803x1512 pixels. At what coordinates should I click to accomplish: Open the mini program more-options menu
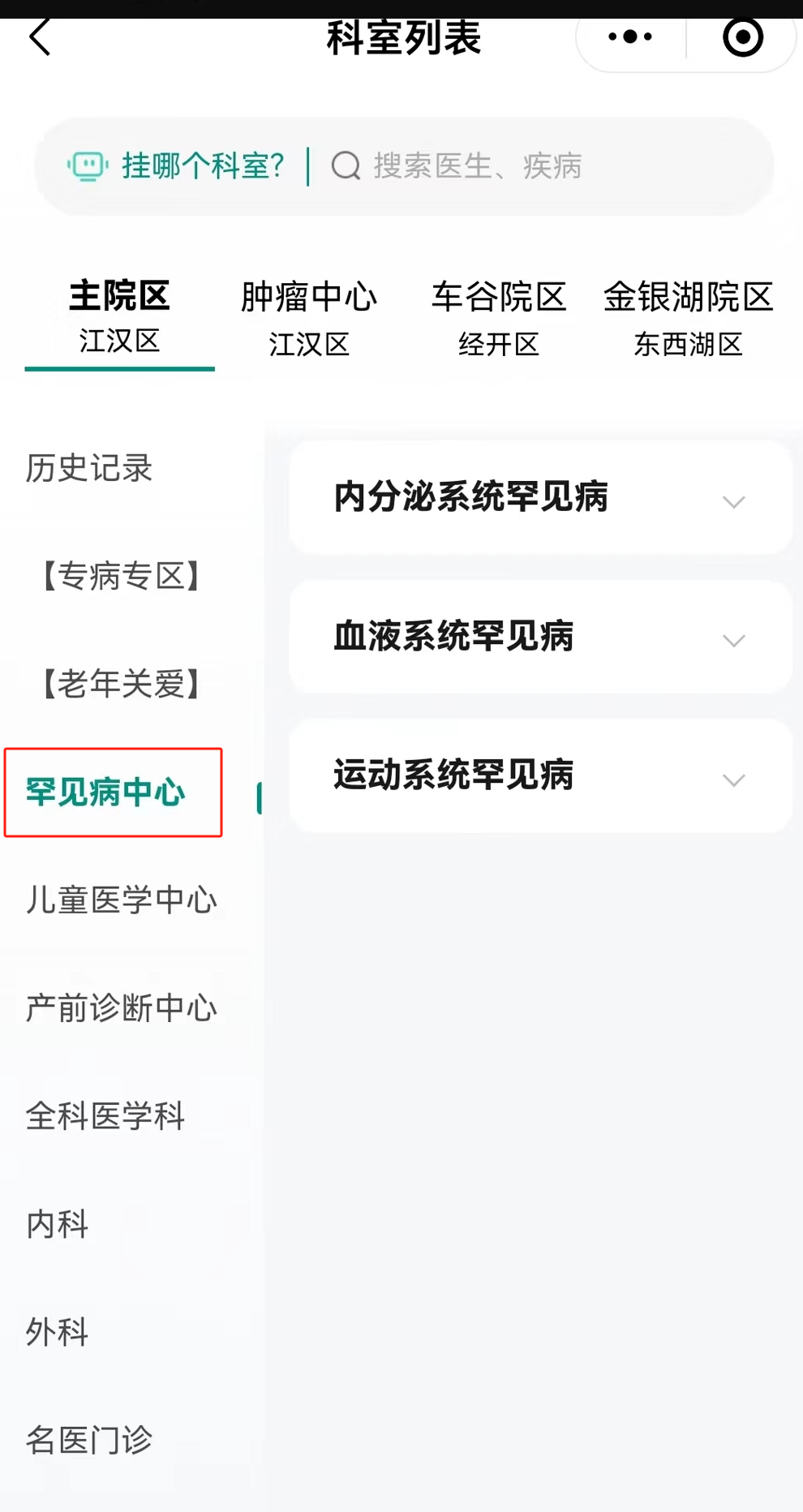pos(630,37)
